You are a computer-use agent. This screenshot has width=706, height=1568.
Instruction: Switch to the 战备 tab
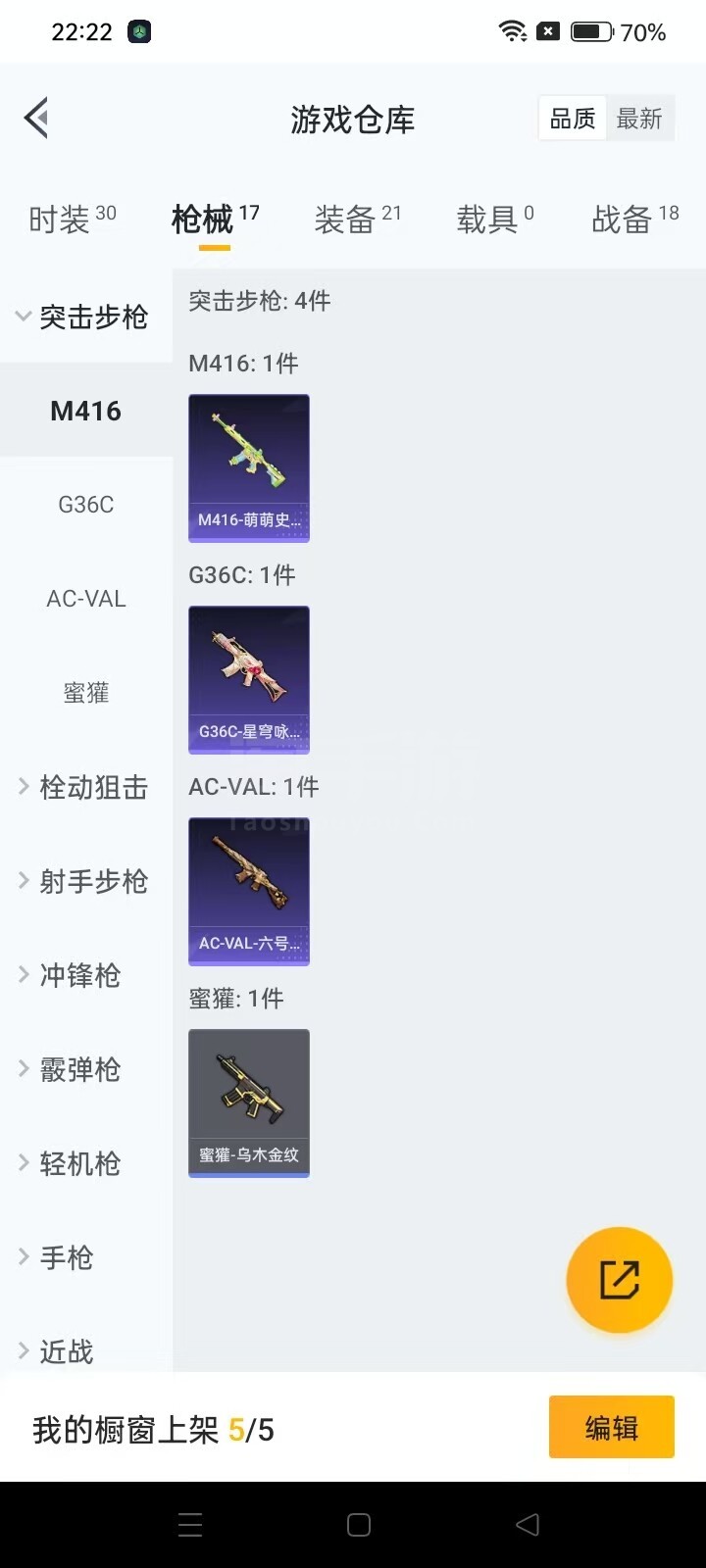coord(634,219)
